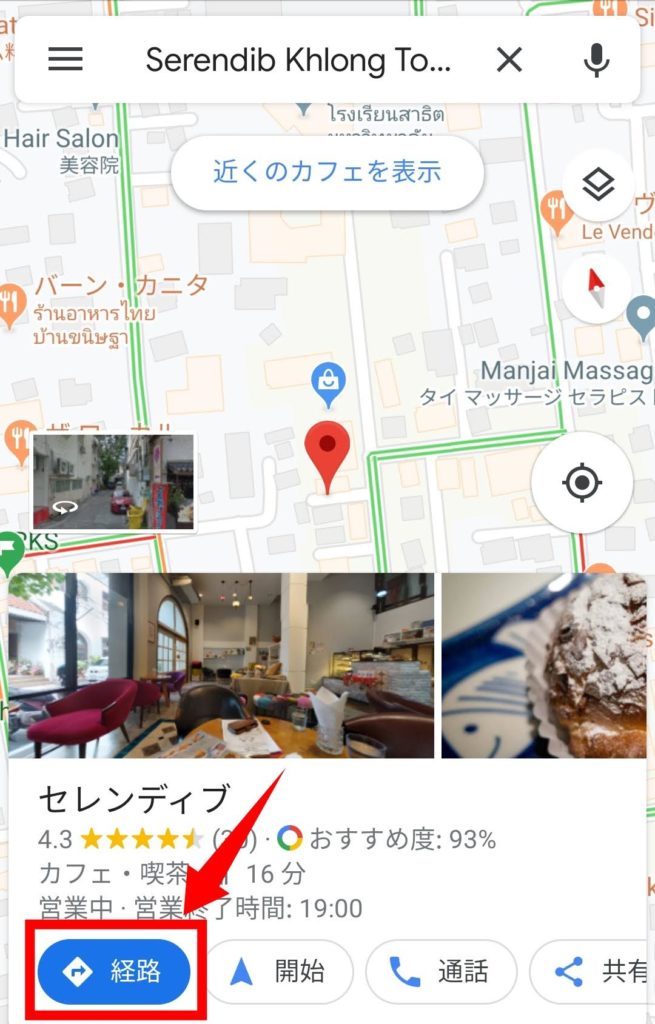Open the cafe interior photo
This screenshot has width=655, height=1024.
[221, 665]
